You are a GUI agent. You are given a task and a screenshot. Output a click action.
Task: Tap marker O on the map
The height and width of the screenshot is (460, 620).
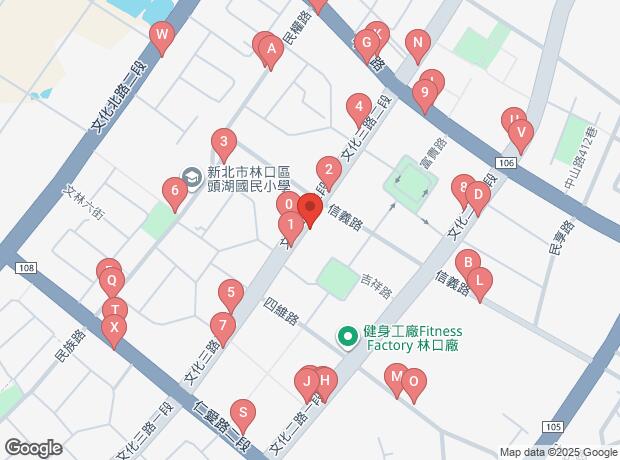point(413,380)
